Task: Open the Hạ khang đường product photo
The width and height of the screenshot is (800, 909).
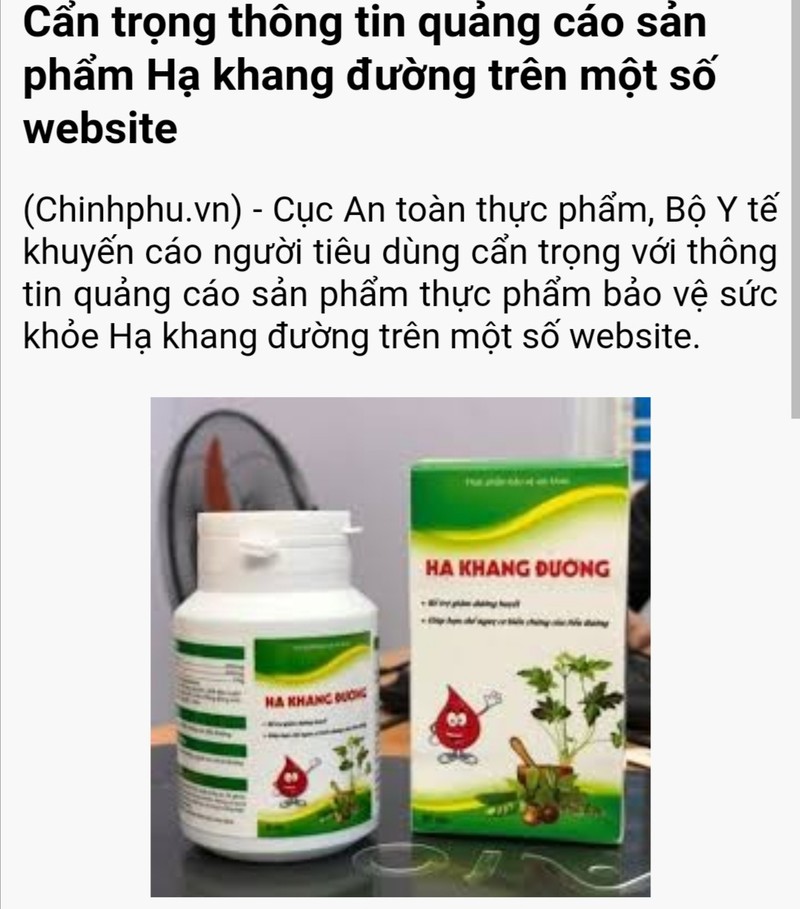Action: [400, 646]
